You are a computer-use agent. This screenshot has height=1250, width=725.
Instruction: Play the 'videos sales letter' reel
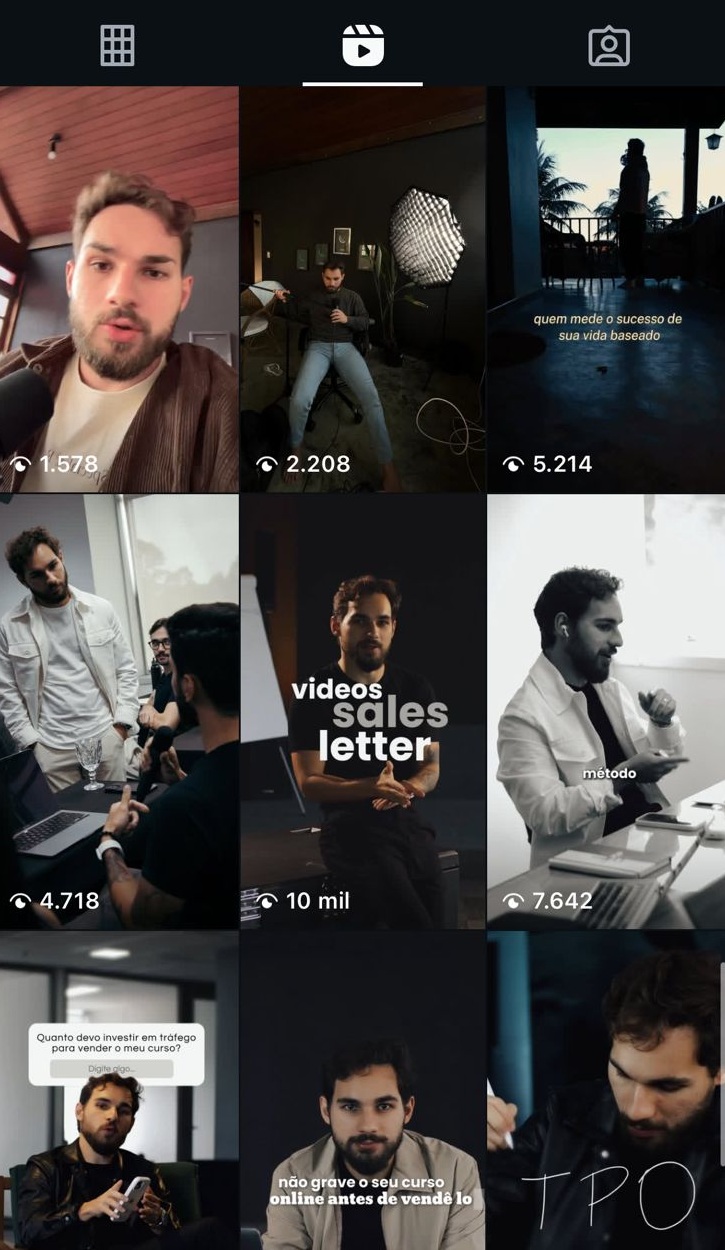pyautogui.click(x=362, y=712)
